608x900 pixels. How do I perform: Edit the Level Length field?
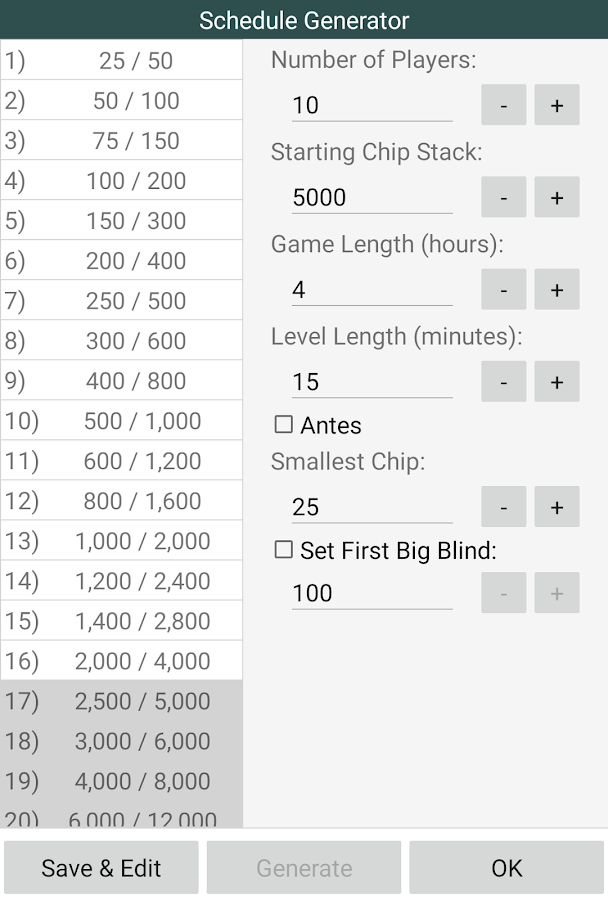tap(371, 381)
